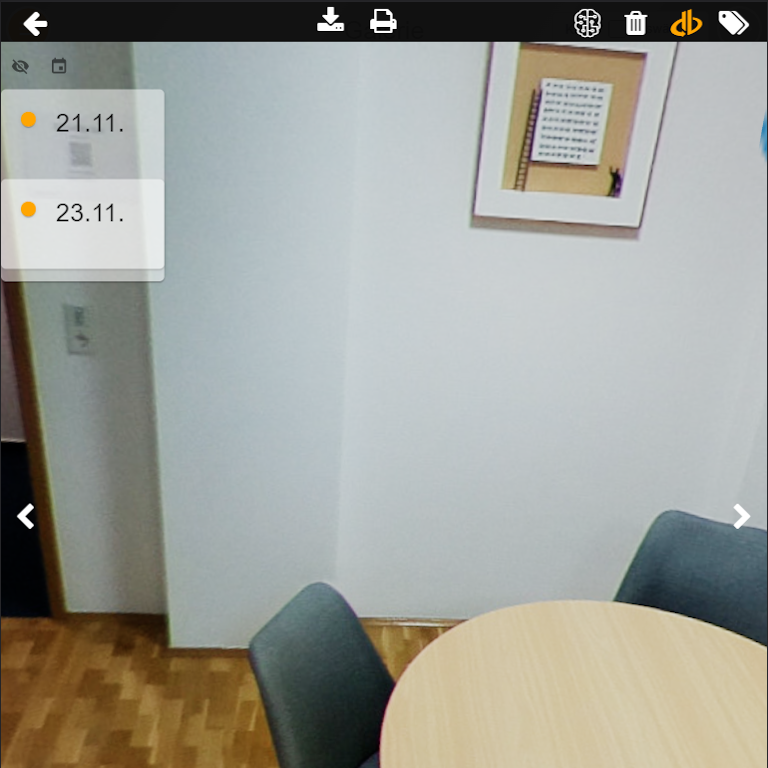Show the next image with right chevron
768x768 pixels.
pyautogui.click(x=741, y=516)
